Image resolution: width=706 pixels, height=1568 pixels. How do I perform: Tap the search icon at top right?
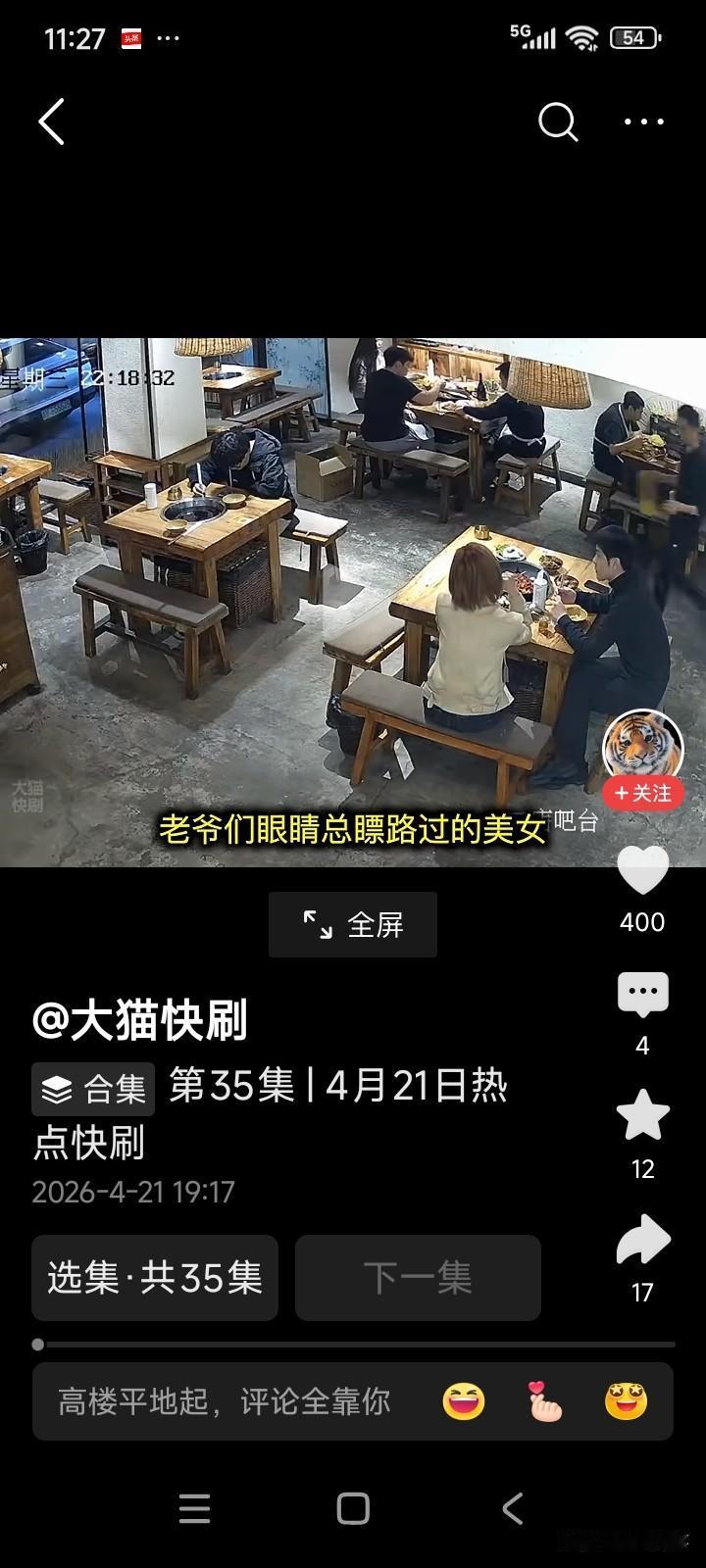tap(557, 122)
